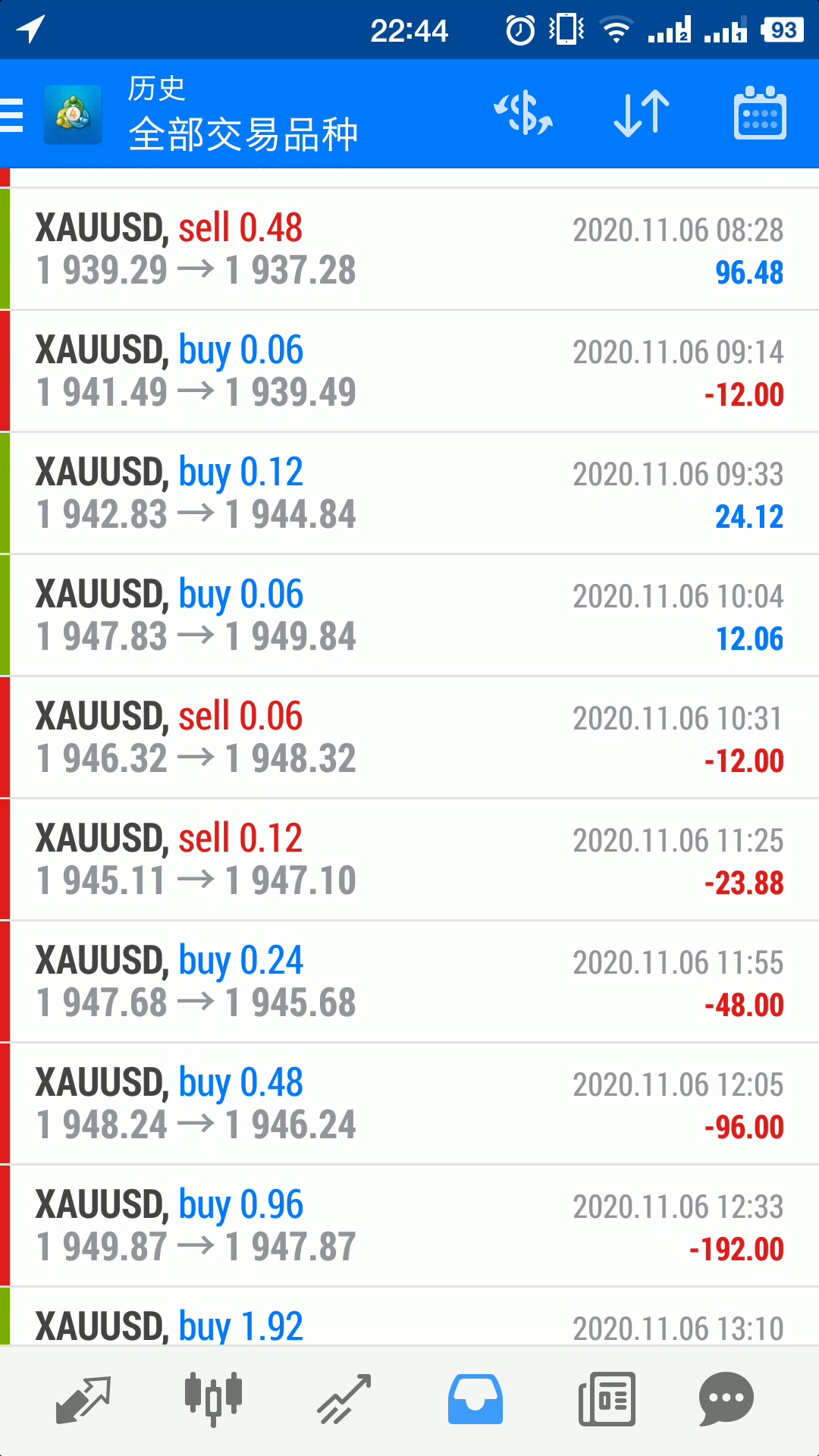Screen dimensions: 819x1456
Task: Switch to the candlestick Chart tab
Action: [x=213, y=1399]
